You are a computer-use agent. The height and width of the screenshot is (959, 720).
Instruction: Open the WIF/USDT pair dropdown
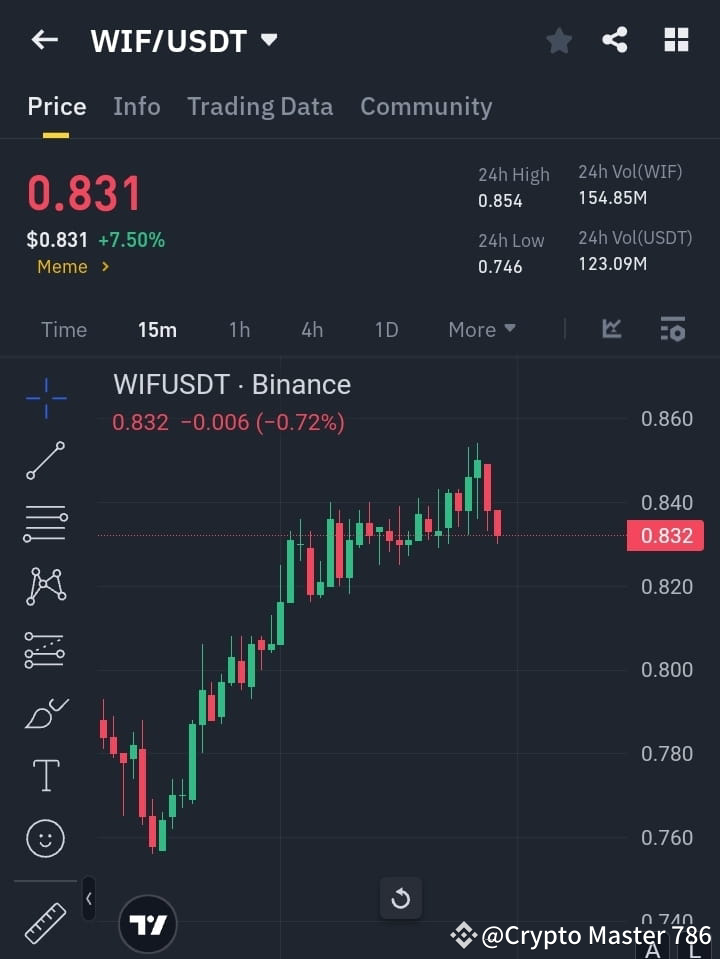[267, 40]
